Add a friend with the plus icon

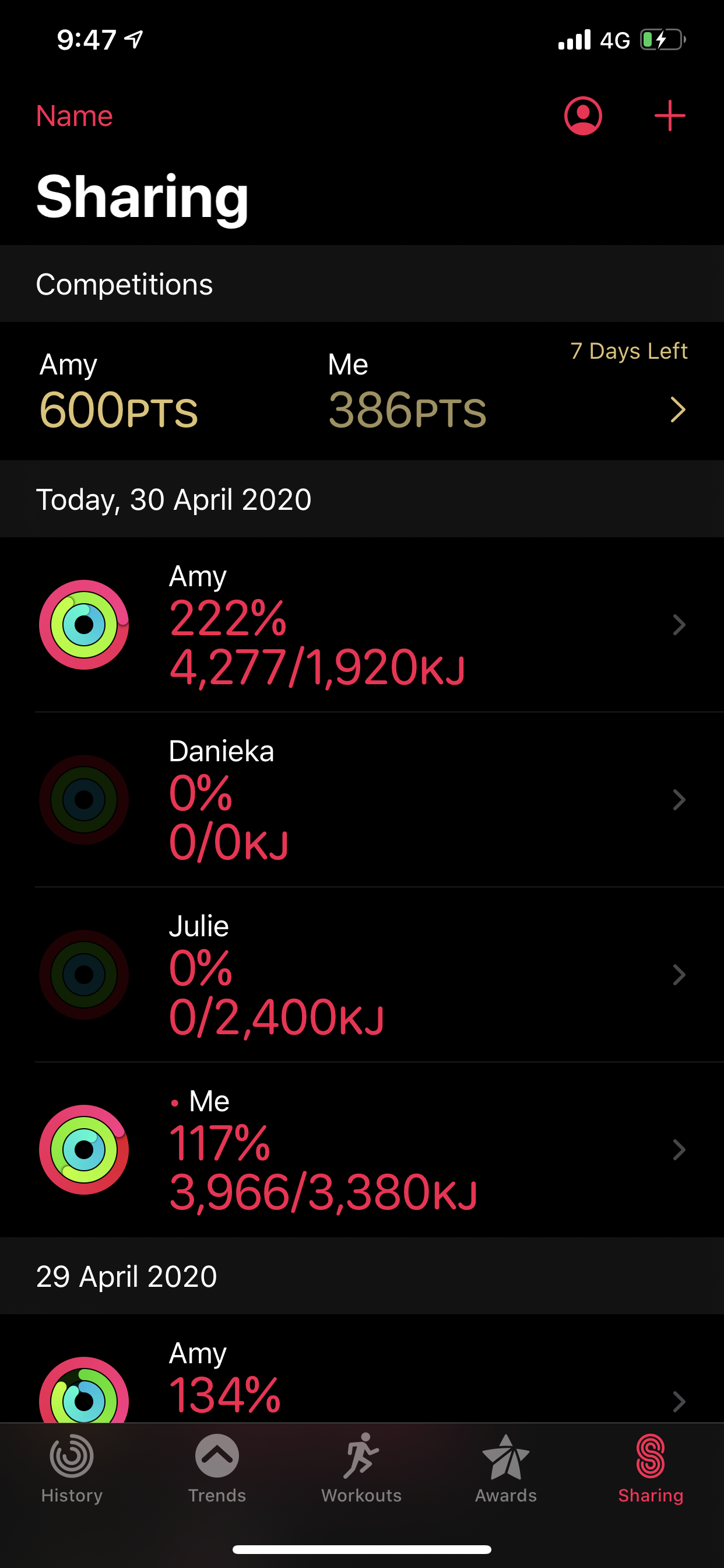pos(669,116)
